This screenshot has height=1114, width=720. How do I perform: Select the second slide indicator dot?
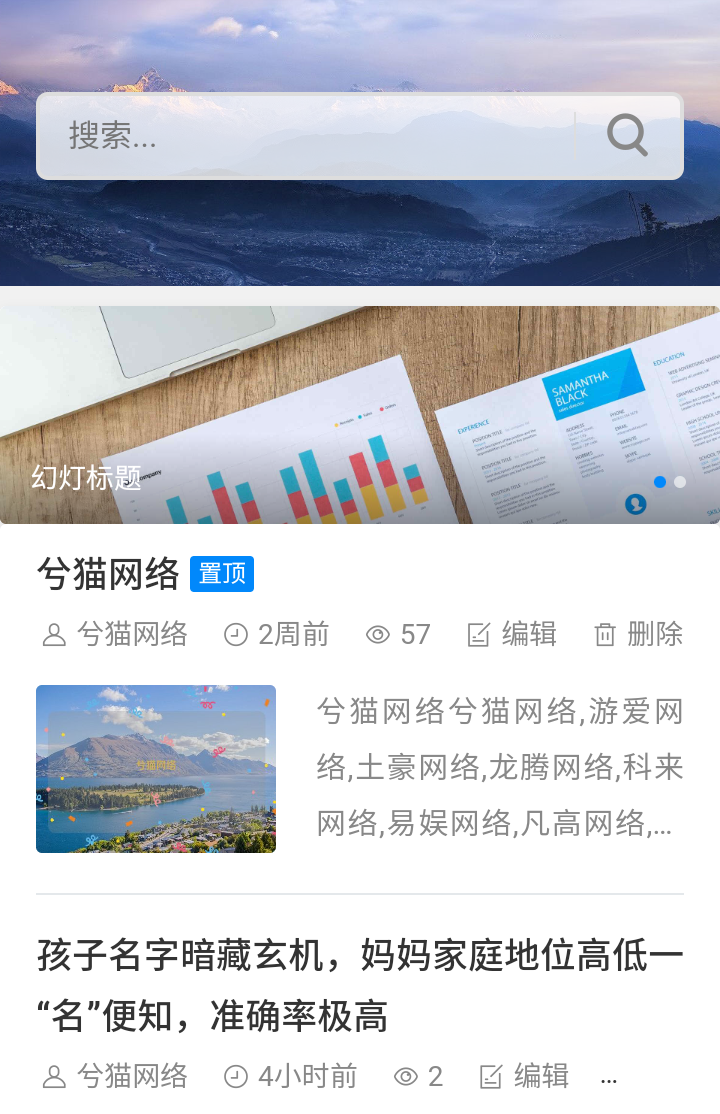pos(680,482)
